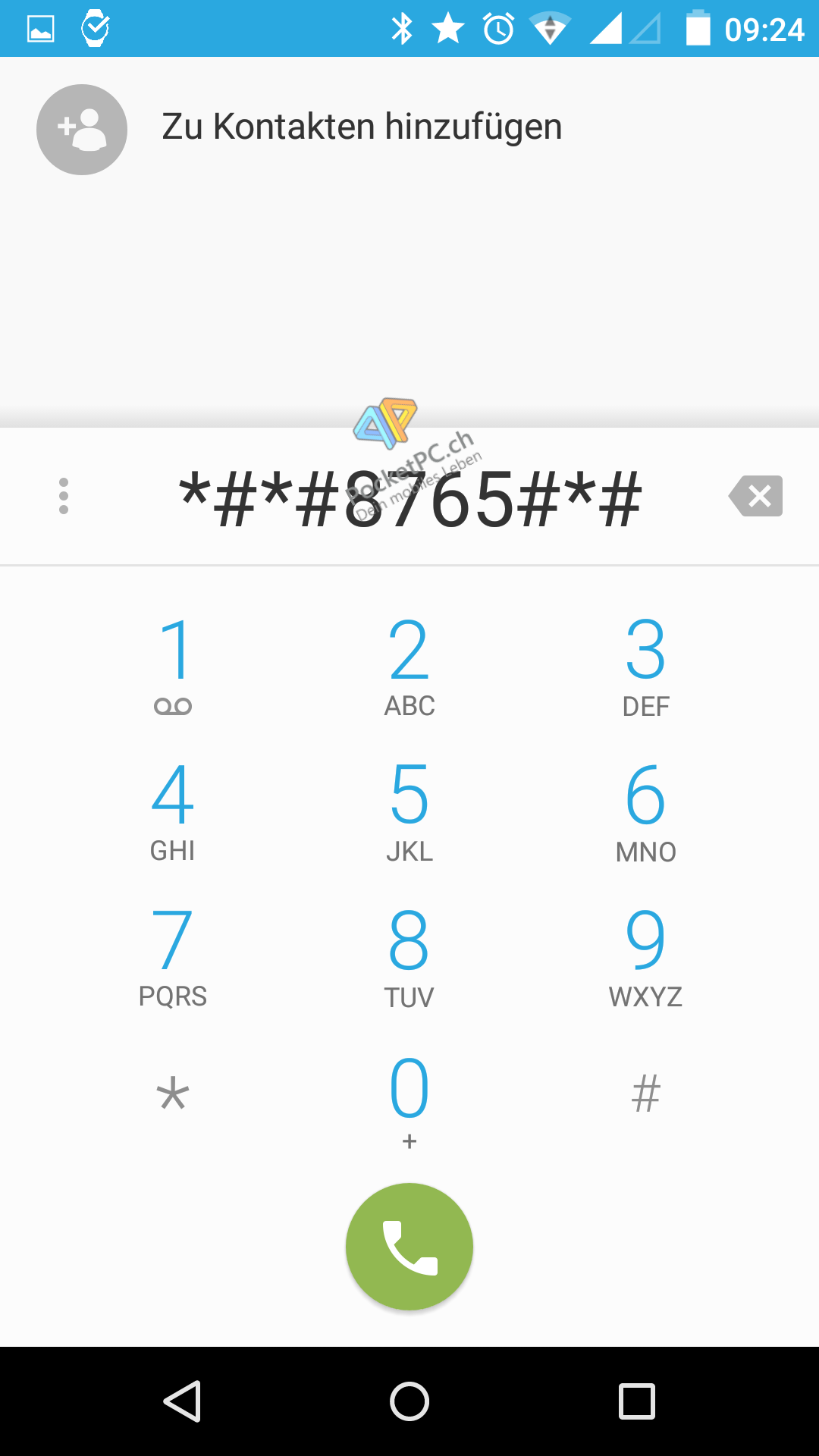This screenshot has height=1456, width=819.
Task: Enter the star key on the keypad
Action: 173,1096
